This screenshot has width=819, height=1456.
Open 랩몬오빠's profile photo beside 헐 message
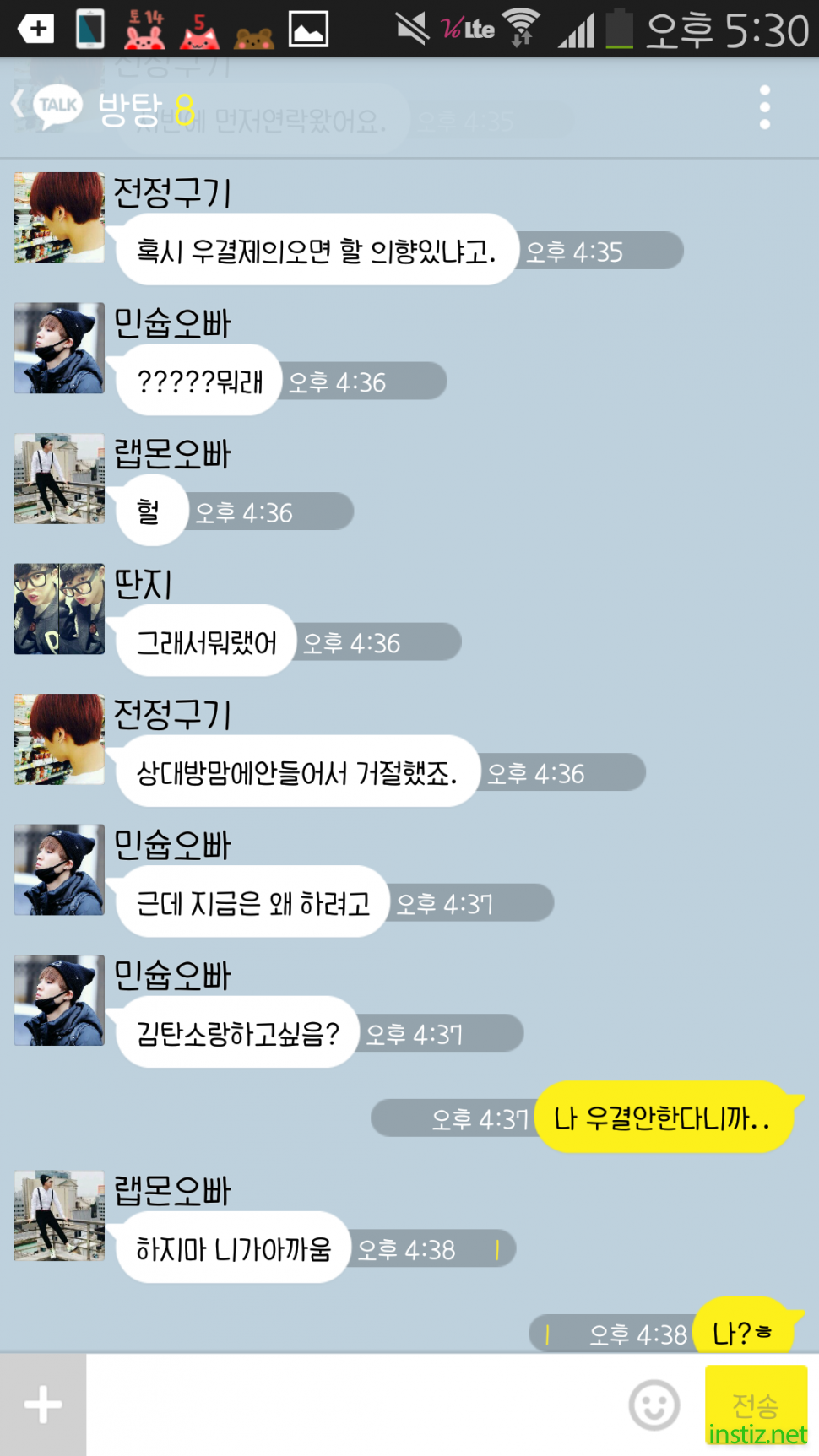click(59, 479)
